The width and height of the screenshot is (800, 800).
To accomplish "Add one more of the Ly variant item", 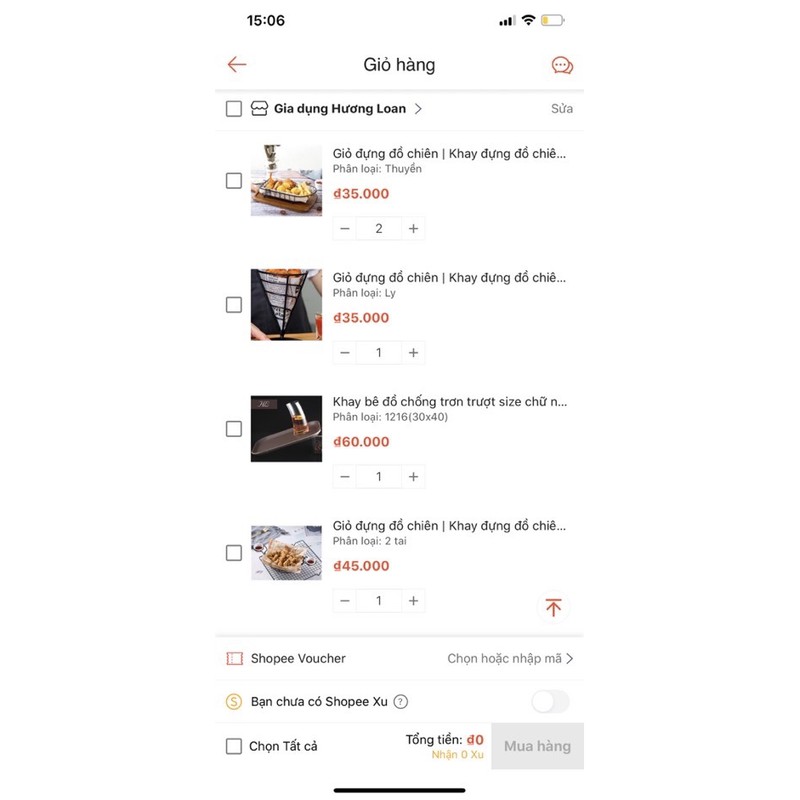I will tap(413, 353).
